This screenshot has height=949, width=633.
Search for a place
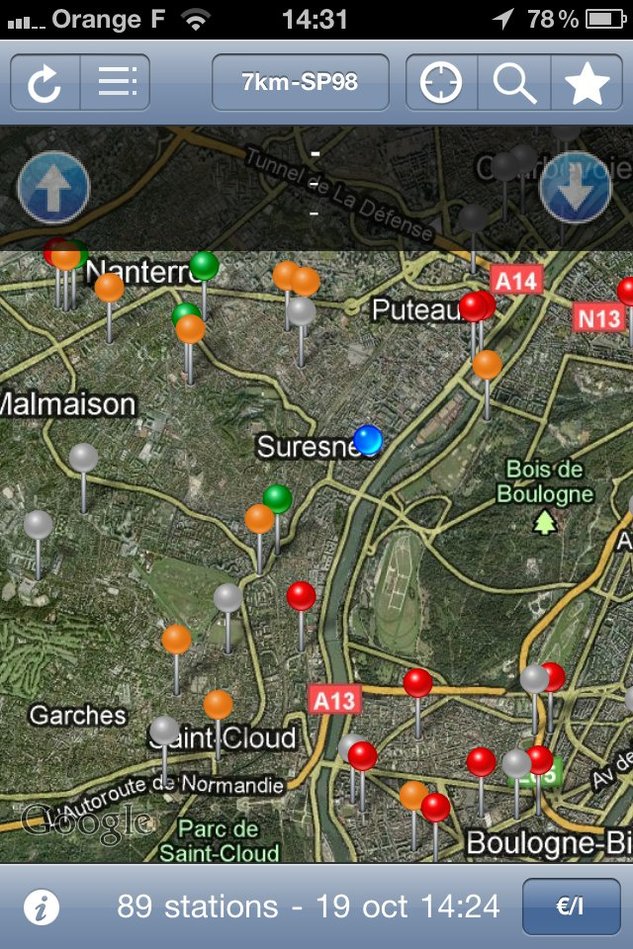click(x=515, y=83)
